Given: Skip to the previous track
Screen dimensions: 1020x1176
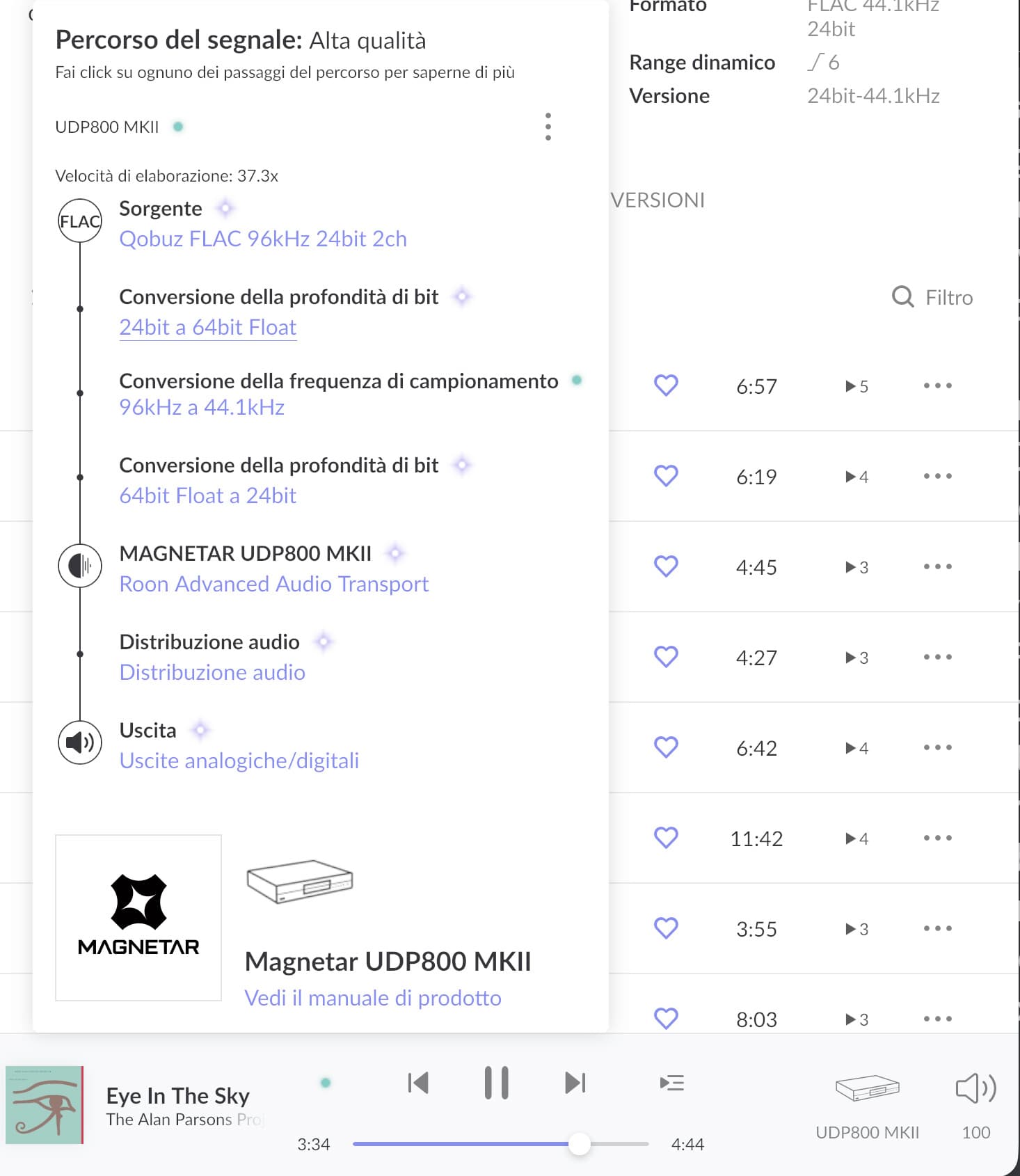Looking at the screenshot, I should 418,1083.
